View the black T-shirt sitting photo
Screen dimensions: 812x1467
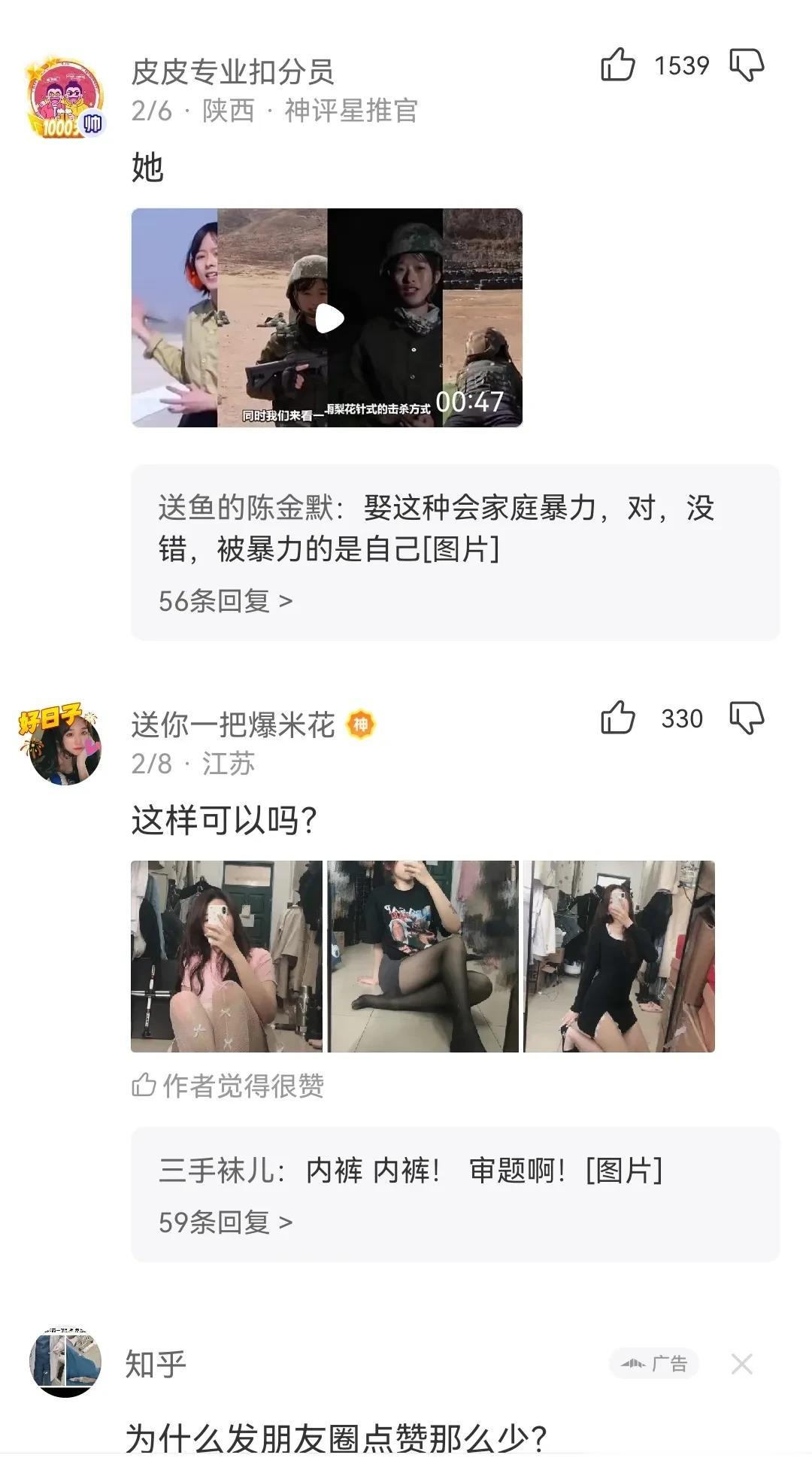coord(423,956)
